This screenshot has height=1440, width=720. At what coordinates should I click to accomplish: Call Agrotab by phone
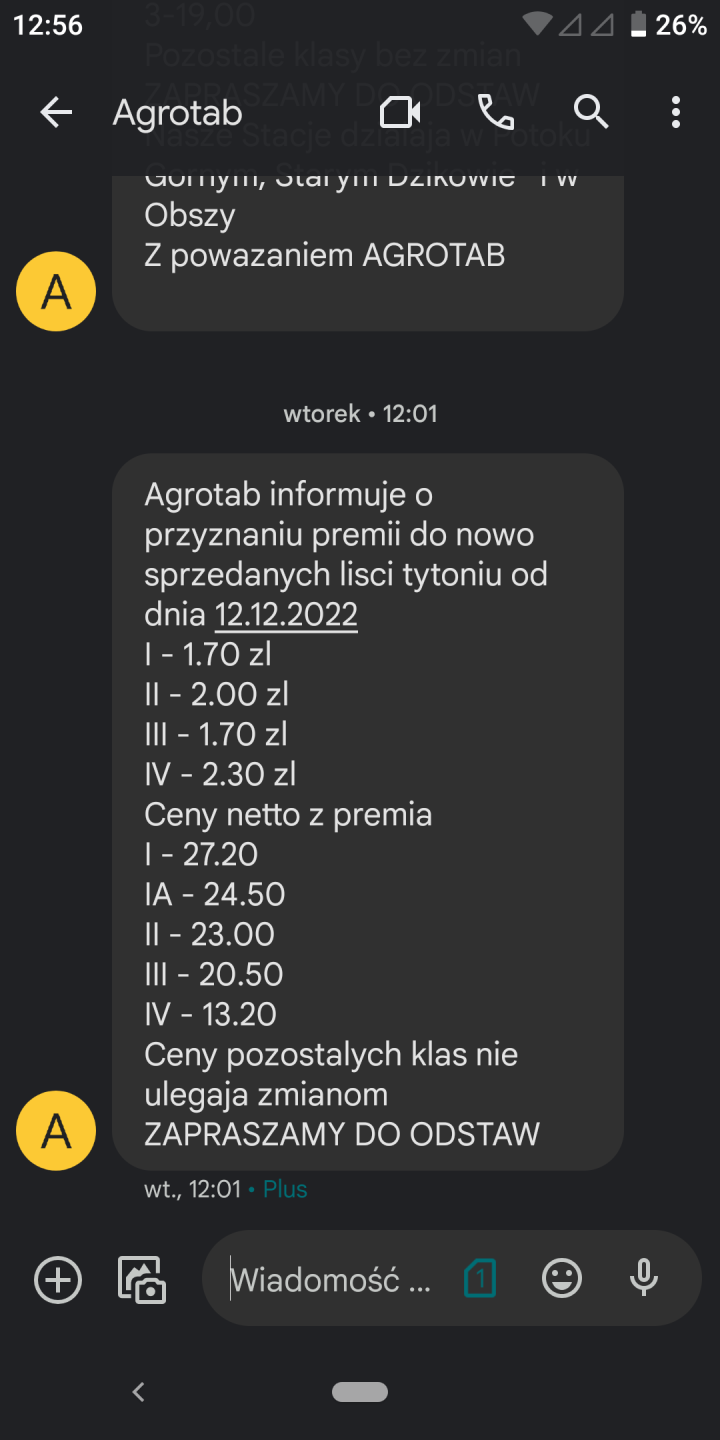click(x=496, y=113)
